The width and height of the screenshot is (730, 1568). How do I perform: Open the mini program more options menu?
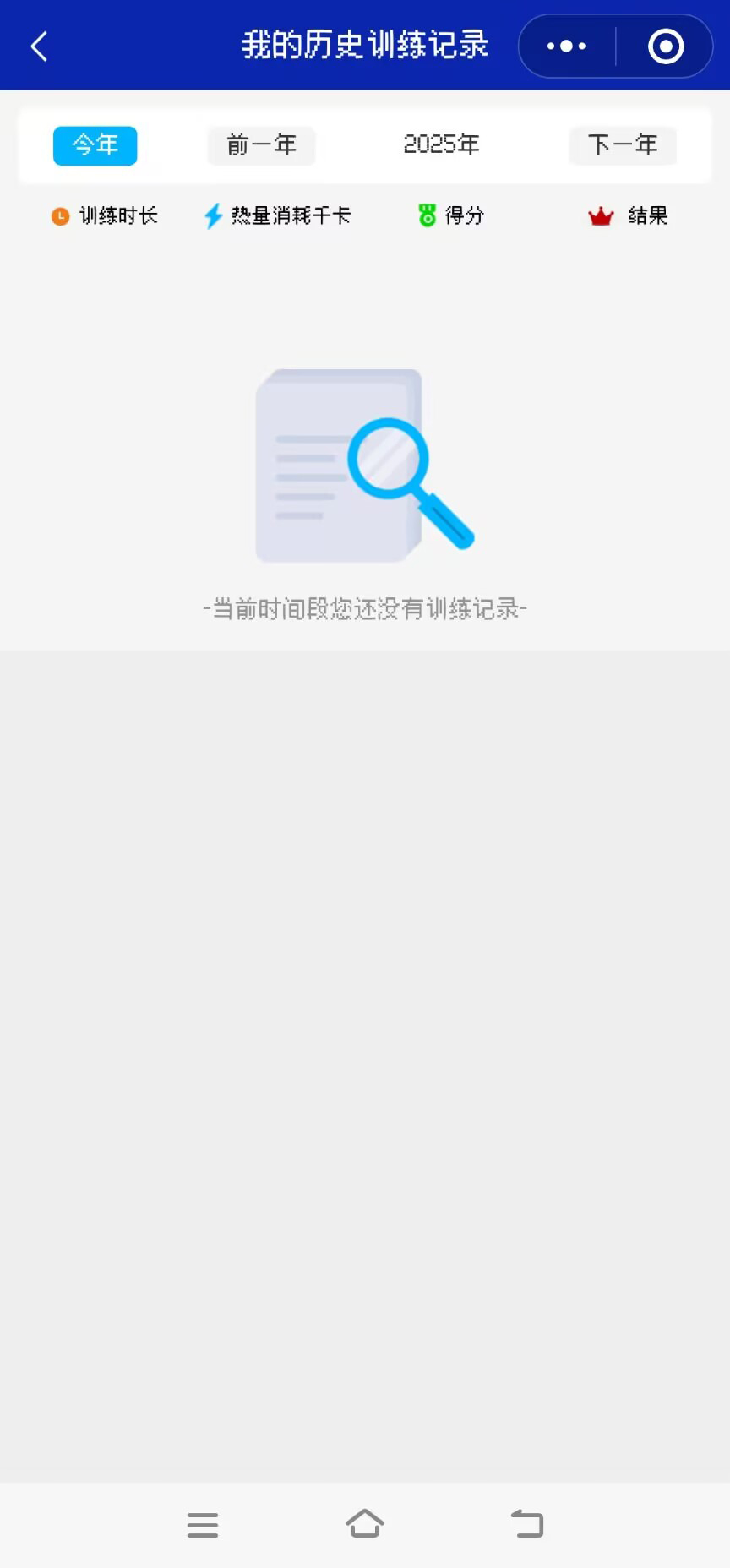pos(566,46)
